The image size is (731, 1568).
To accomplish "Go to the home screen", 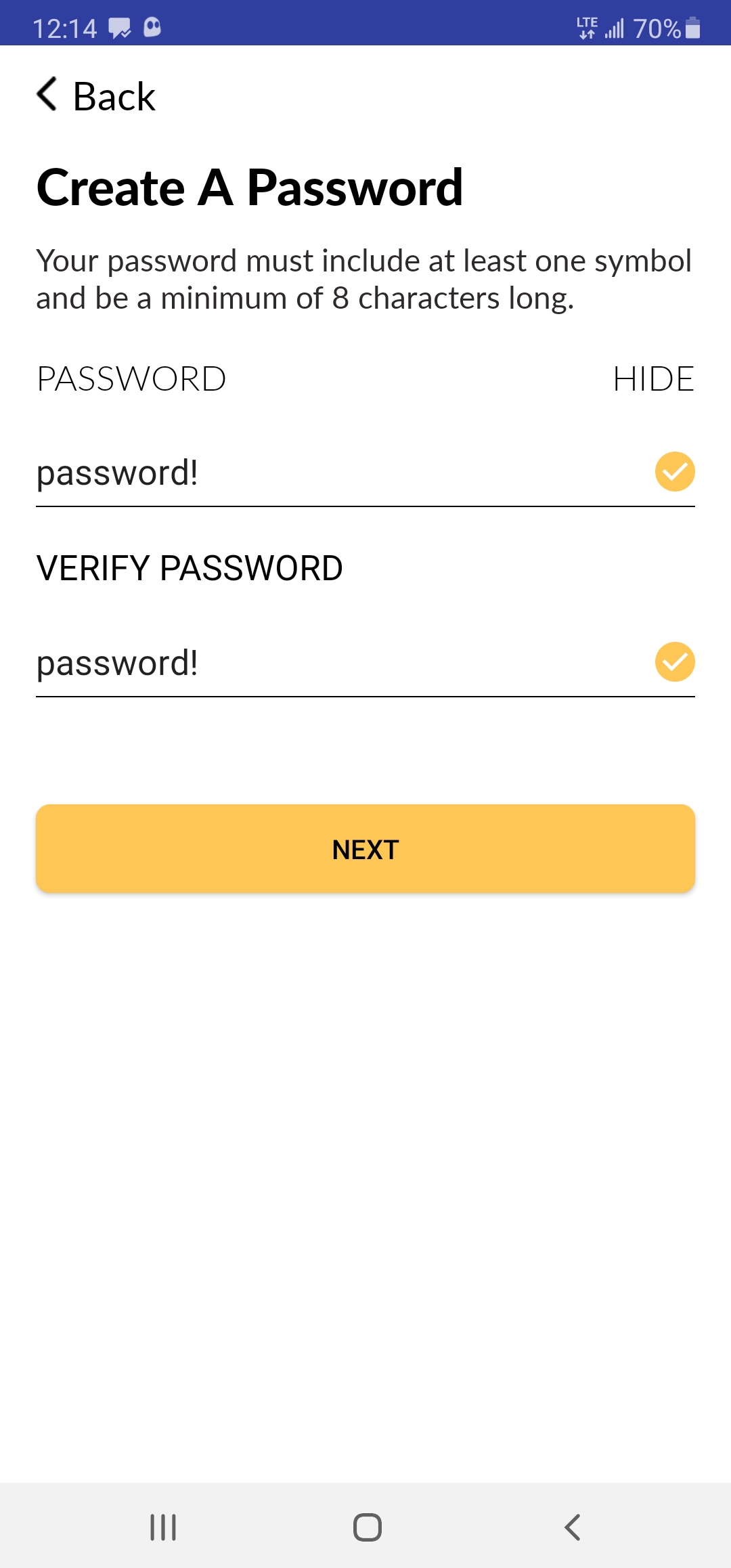I will click(x=367, y=1527).
